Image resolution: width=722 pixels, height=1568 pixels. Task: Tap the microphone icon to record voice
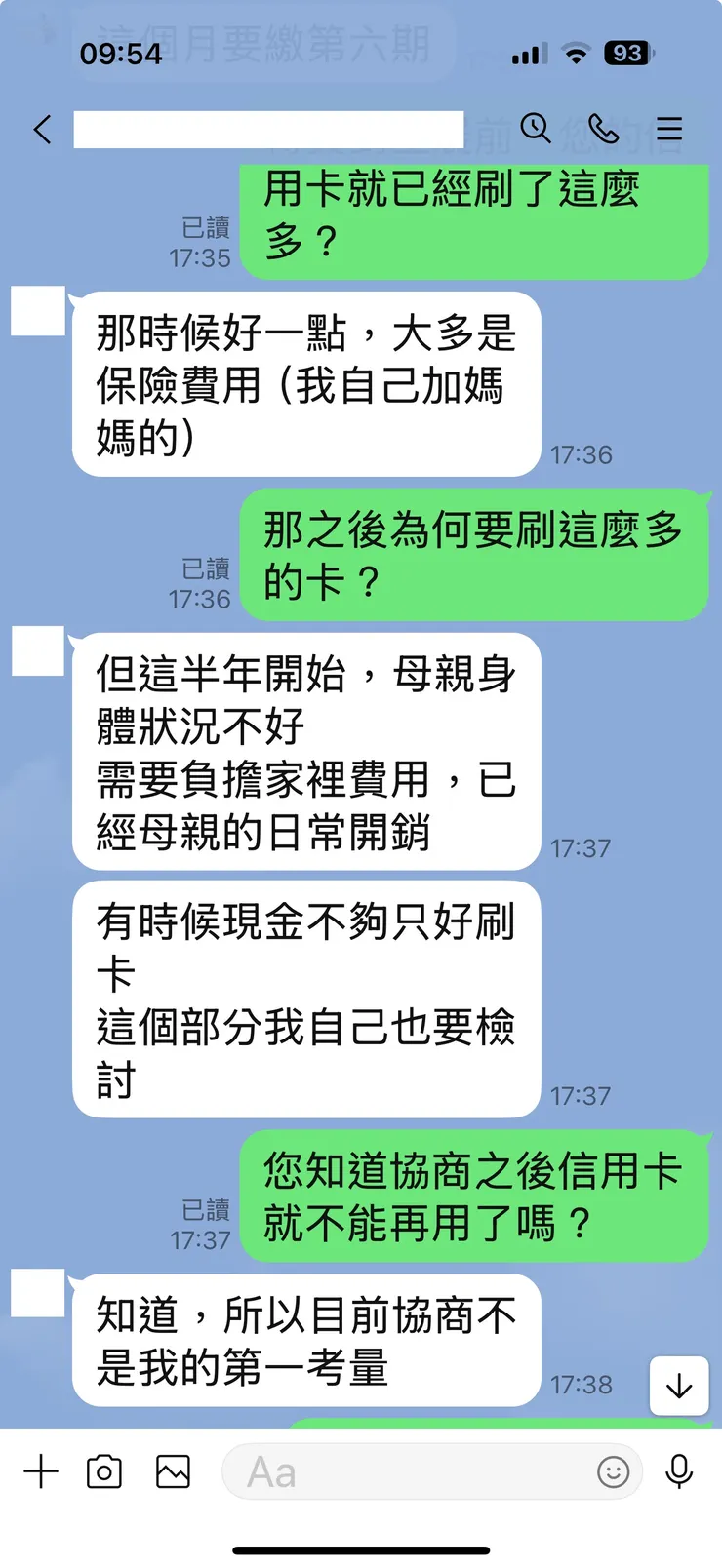pyautogui.click(x=680, y=1472)
